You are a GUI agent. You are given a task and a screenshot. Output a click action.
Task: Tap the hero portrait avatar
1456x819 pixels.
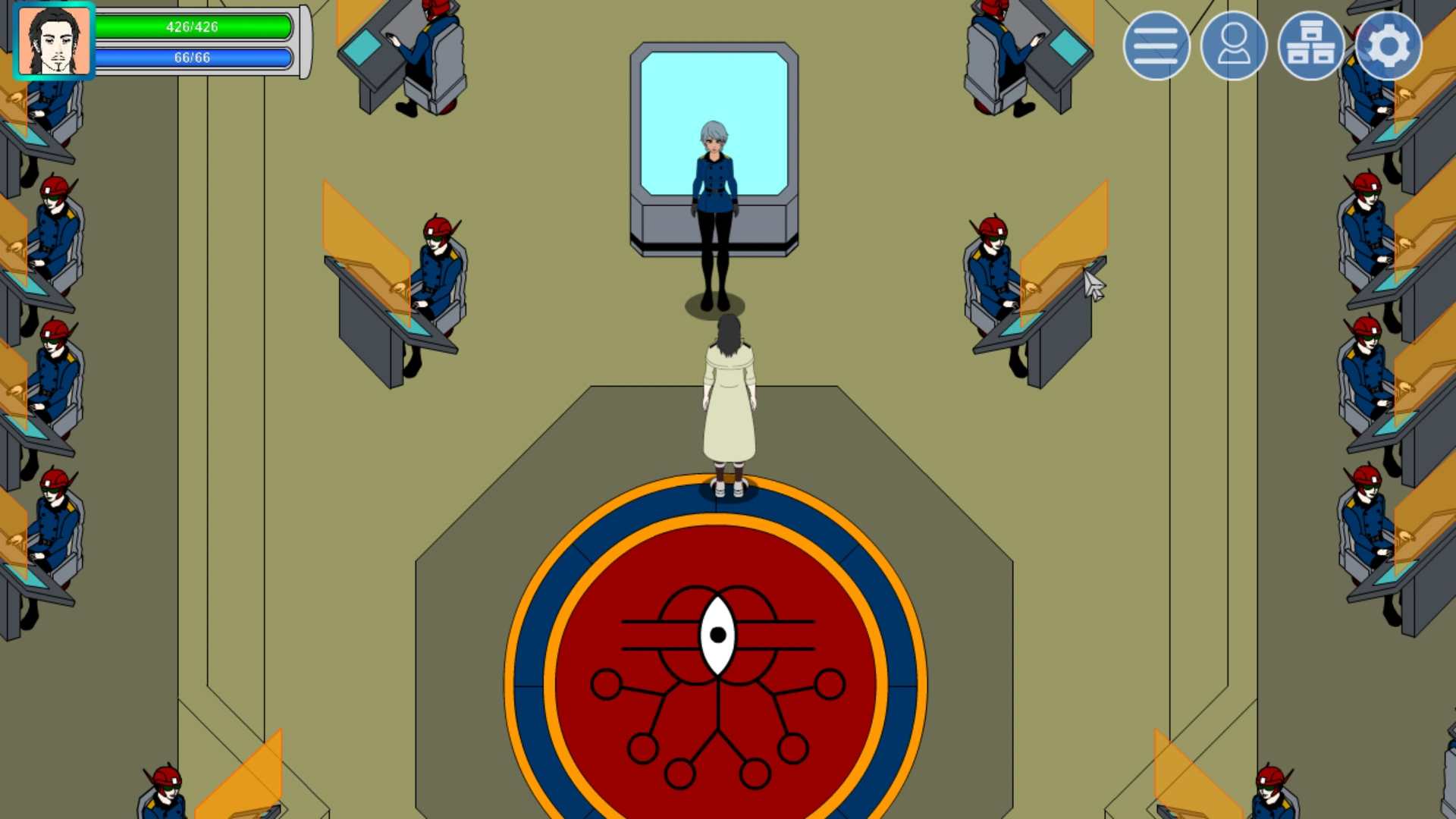coord(54,42)
